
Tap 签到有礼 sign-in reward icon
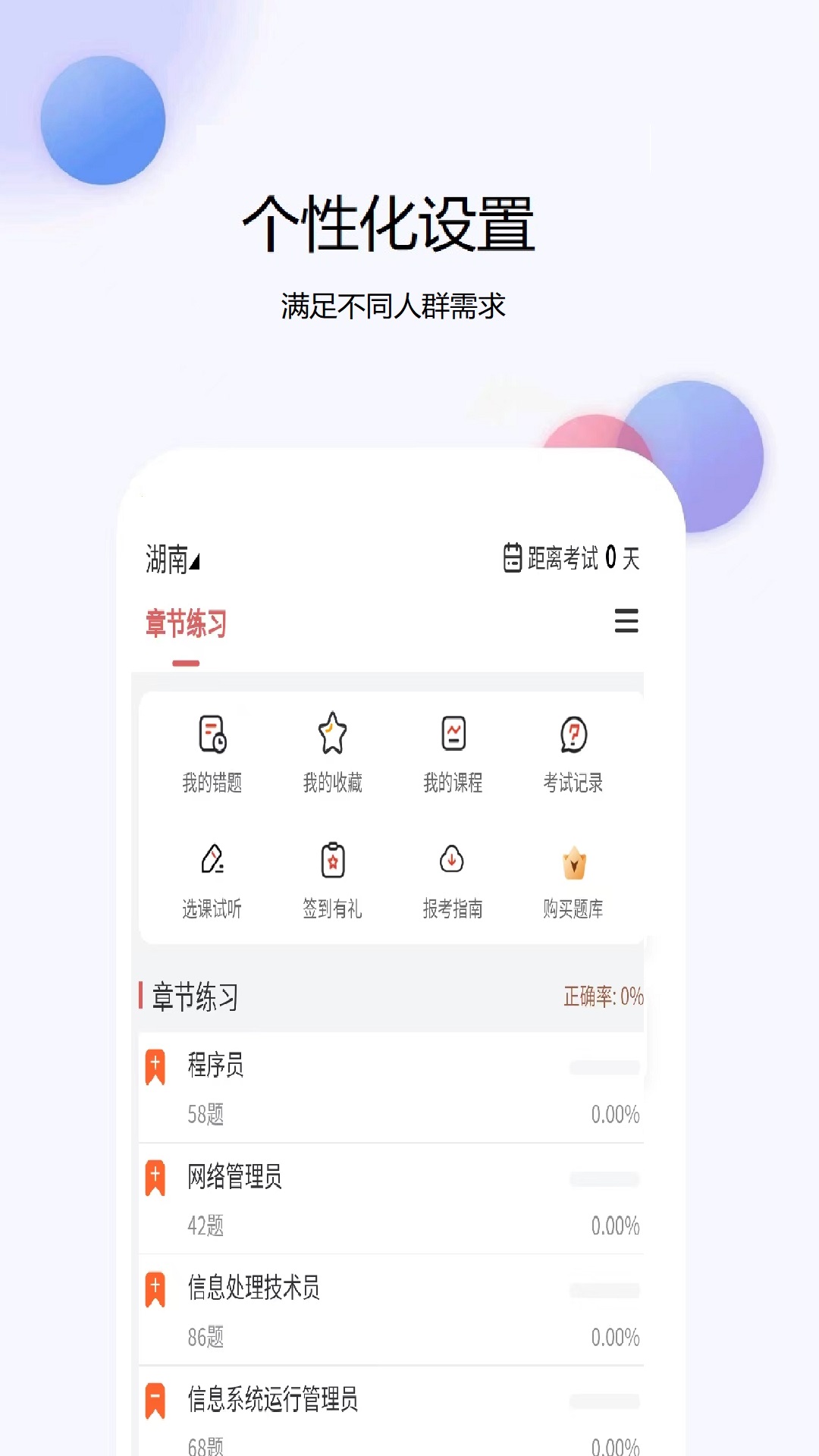click(x=334, y=861)
